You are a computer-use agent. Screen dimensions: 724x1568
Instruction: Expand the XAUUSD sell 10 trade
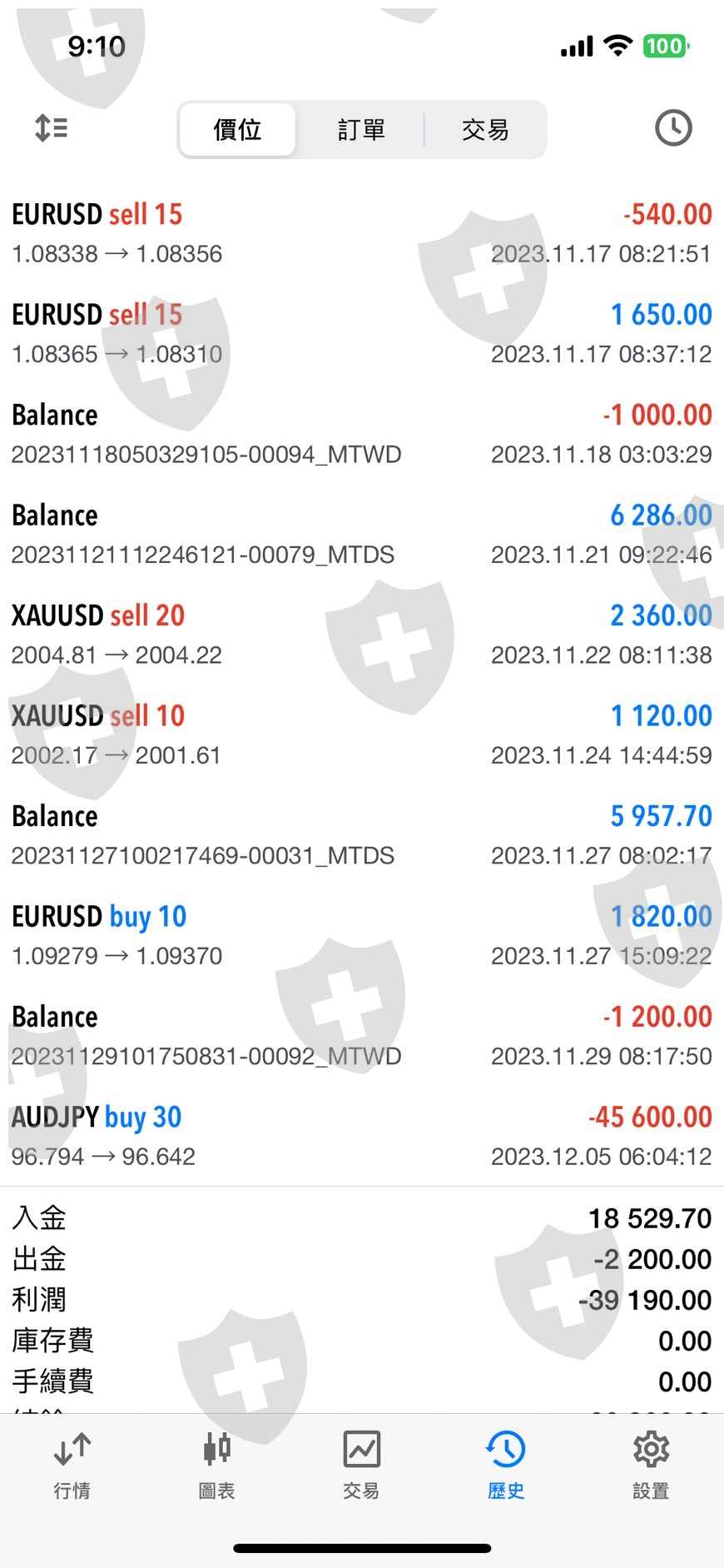coord(361,734)
